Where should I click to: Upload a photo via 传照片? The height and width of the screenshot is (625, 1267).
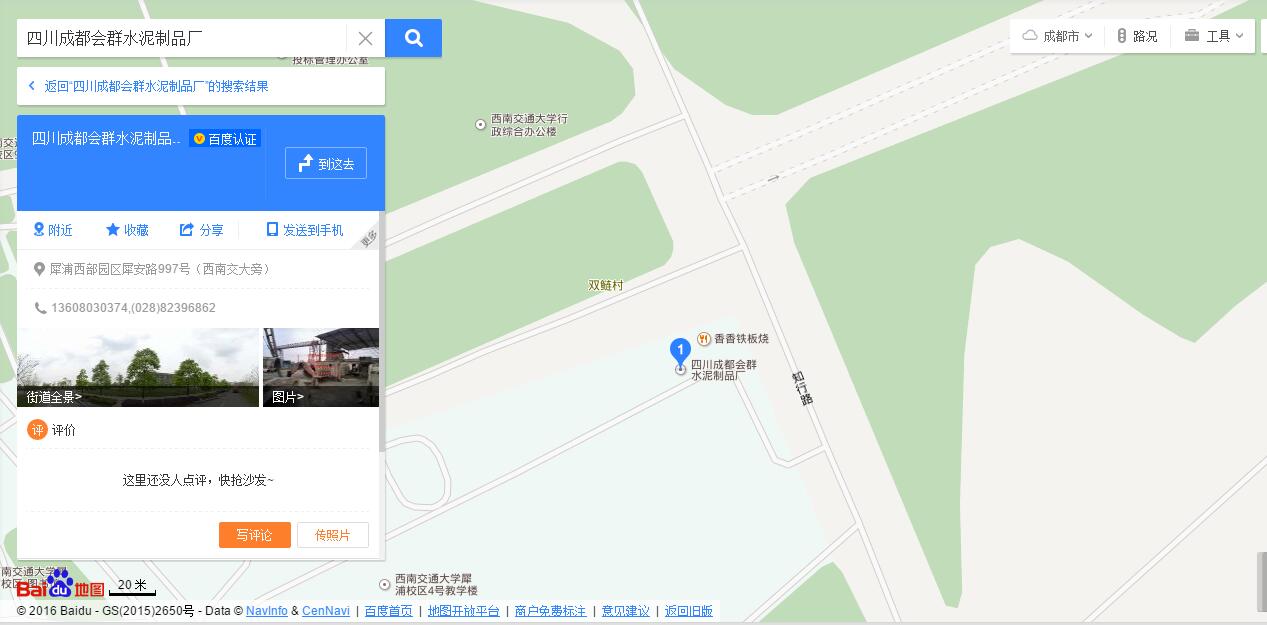333,535
